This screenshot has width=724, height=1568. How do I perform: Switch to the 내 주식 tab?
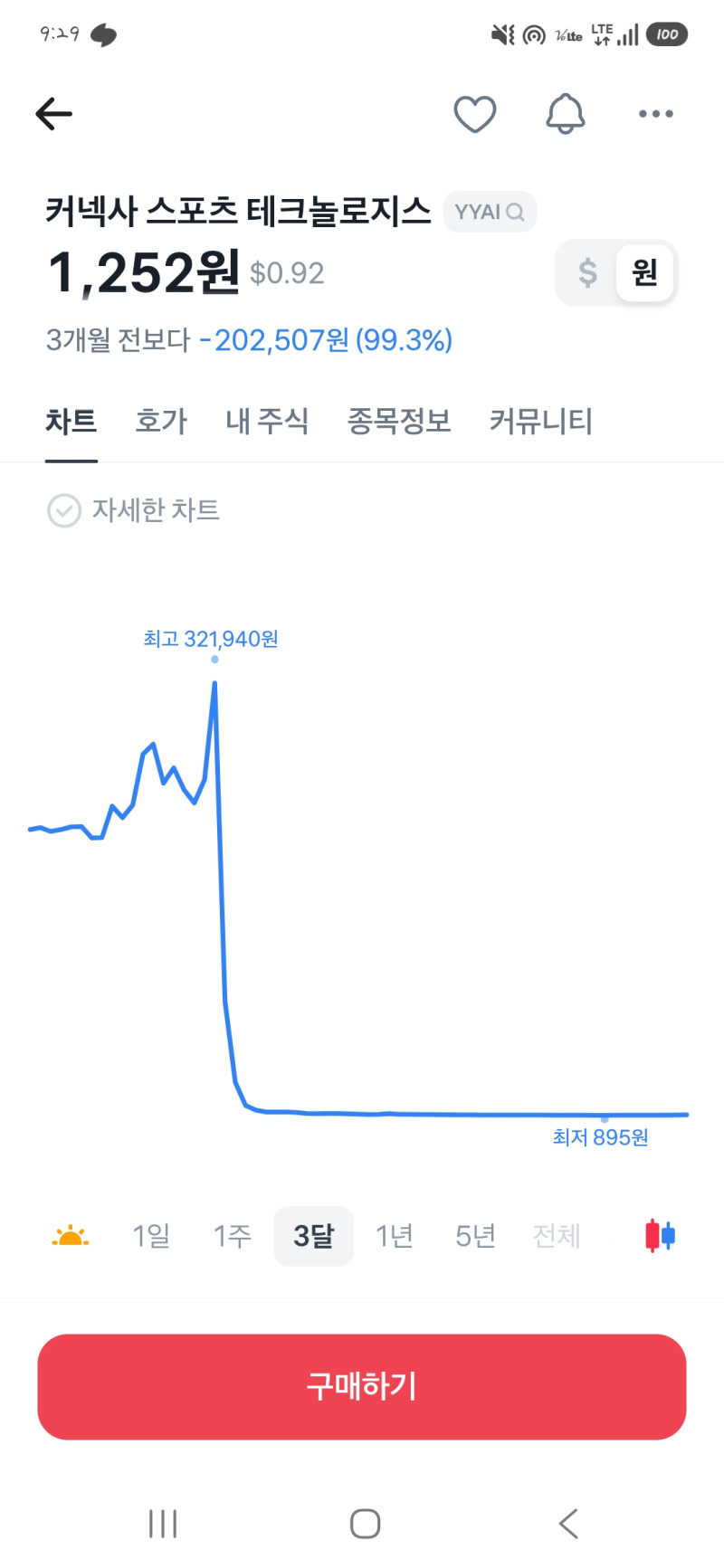[x=267, y=421]
